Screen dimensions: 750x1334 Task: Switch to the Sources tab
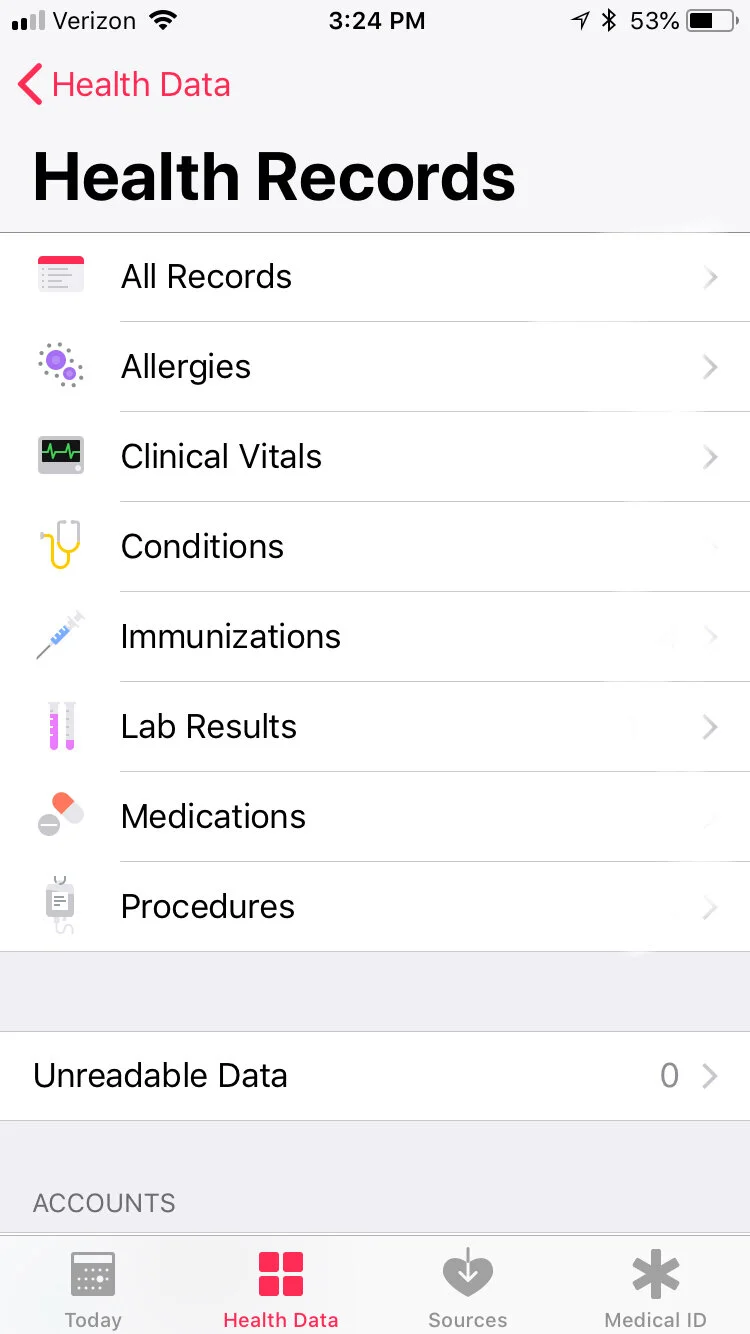pos(468,1290)
